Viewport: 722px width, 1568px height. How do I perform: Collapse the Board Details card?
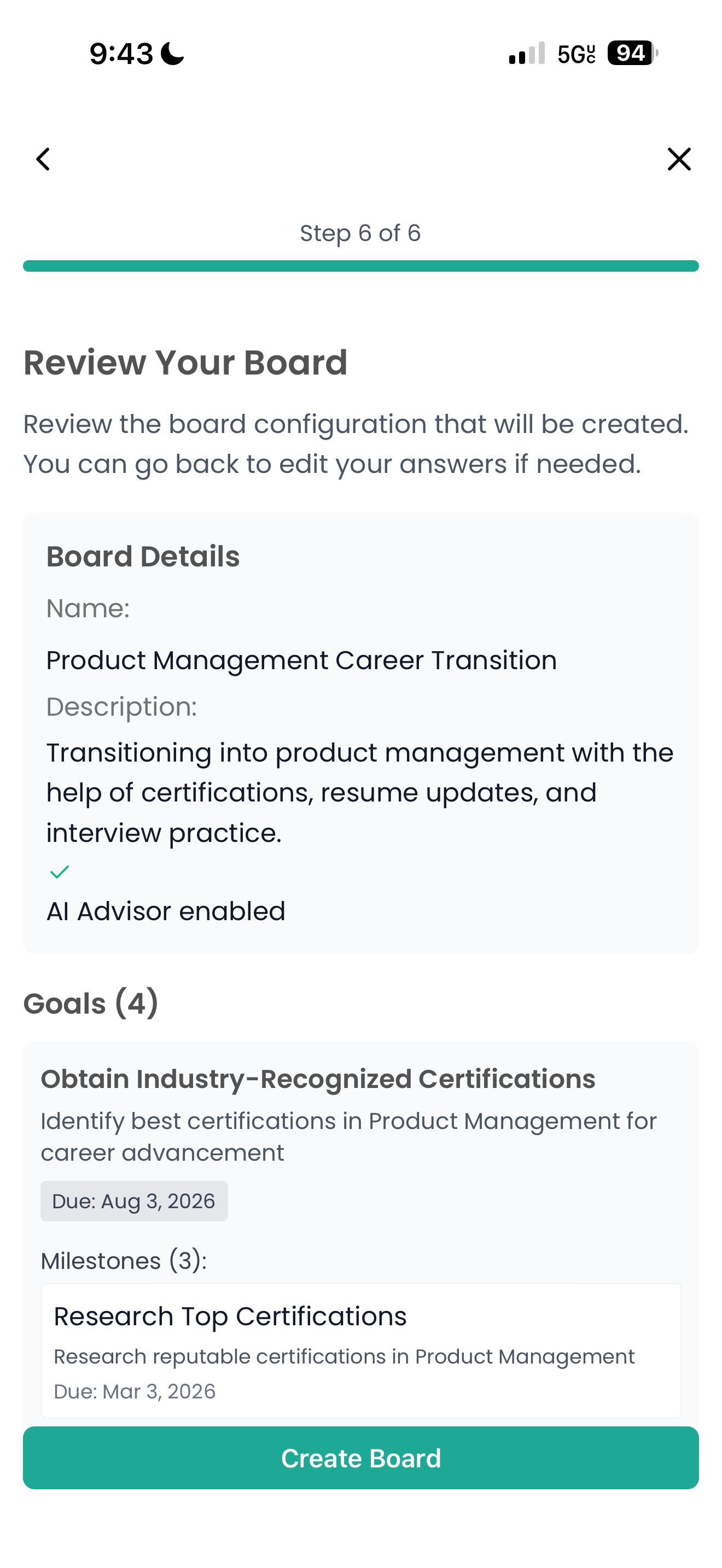[142, 555]
